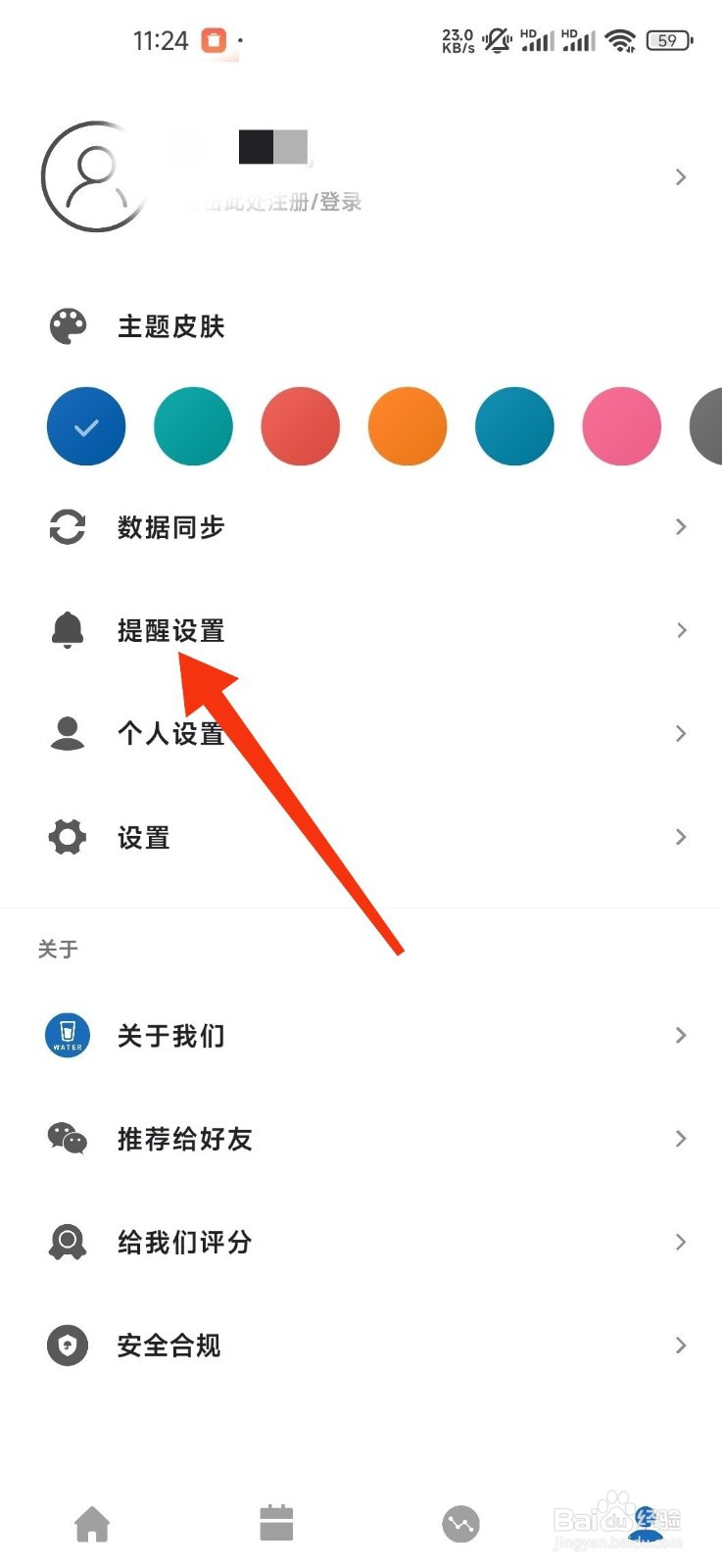
Task: Open the home tab in bottom navigation
Action: tap(92, 1524)
